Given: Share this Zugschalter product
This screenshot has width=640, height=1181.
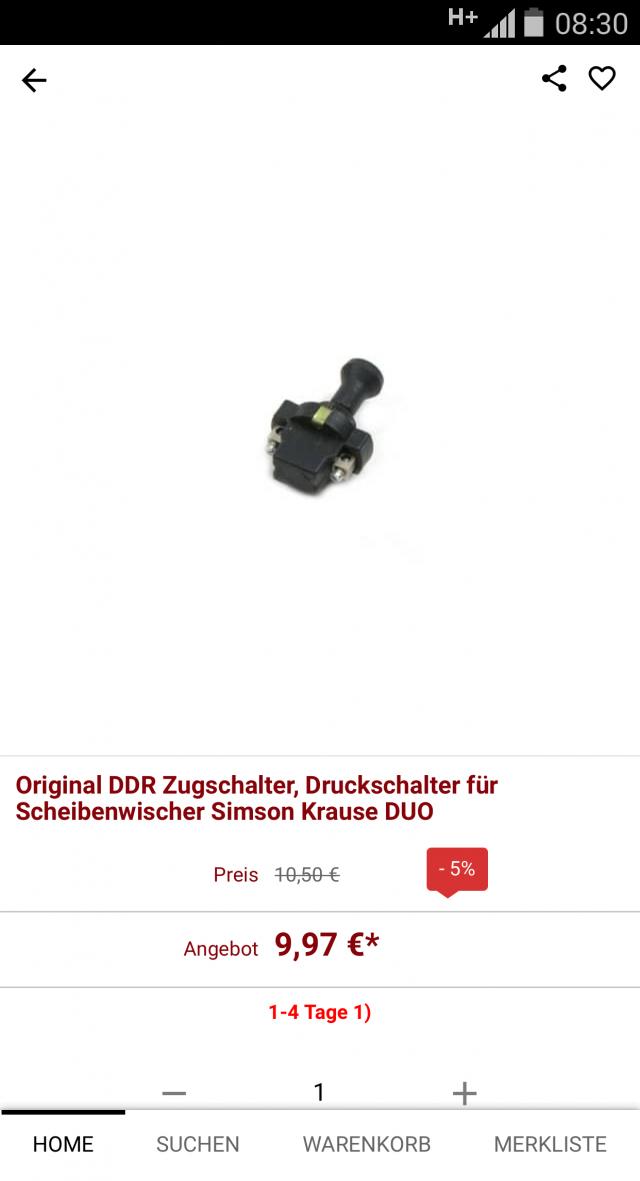Looking at the screenshot, I should coord(554,78).
